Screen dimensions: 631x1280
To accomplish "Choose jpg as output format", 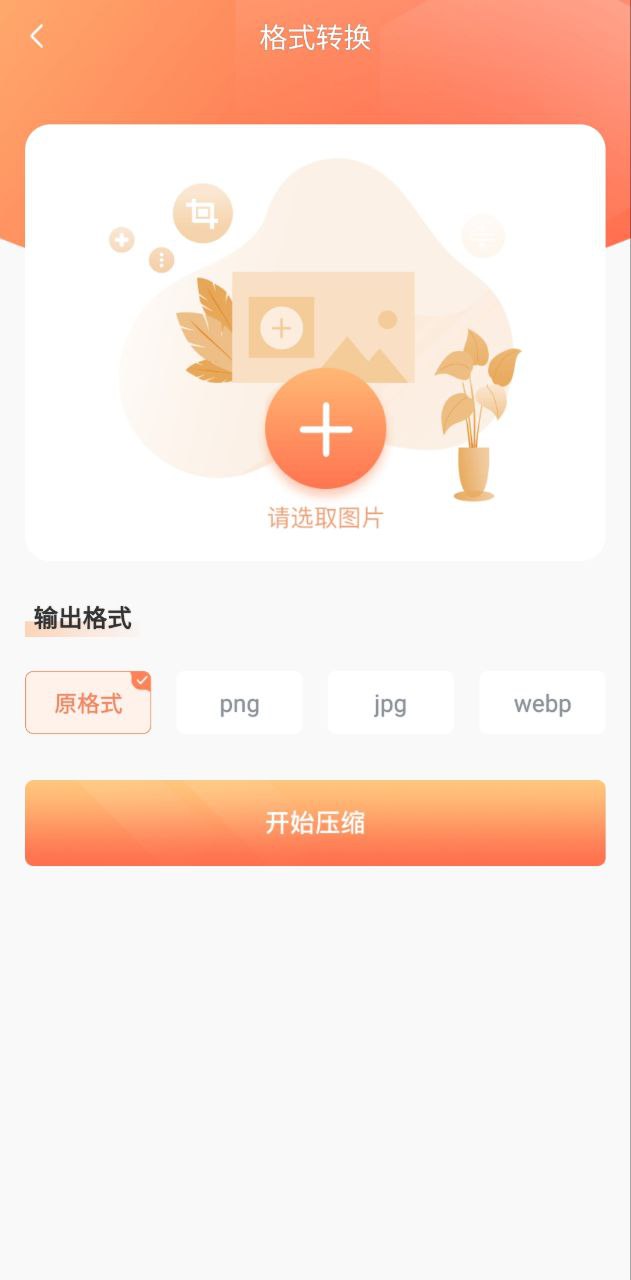I will [x=390, y=703].
